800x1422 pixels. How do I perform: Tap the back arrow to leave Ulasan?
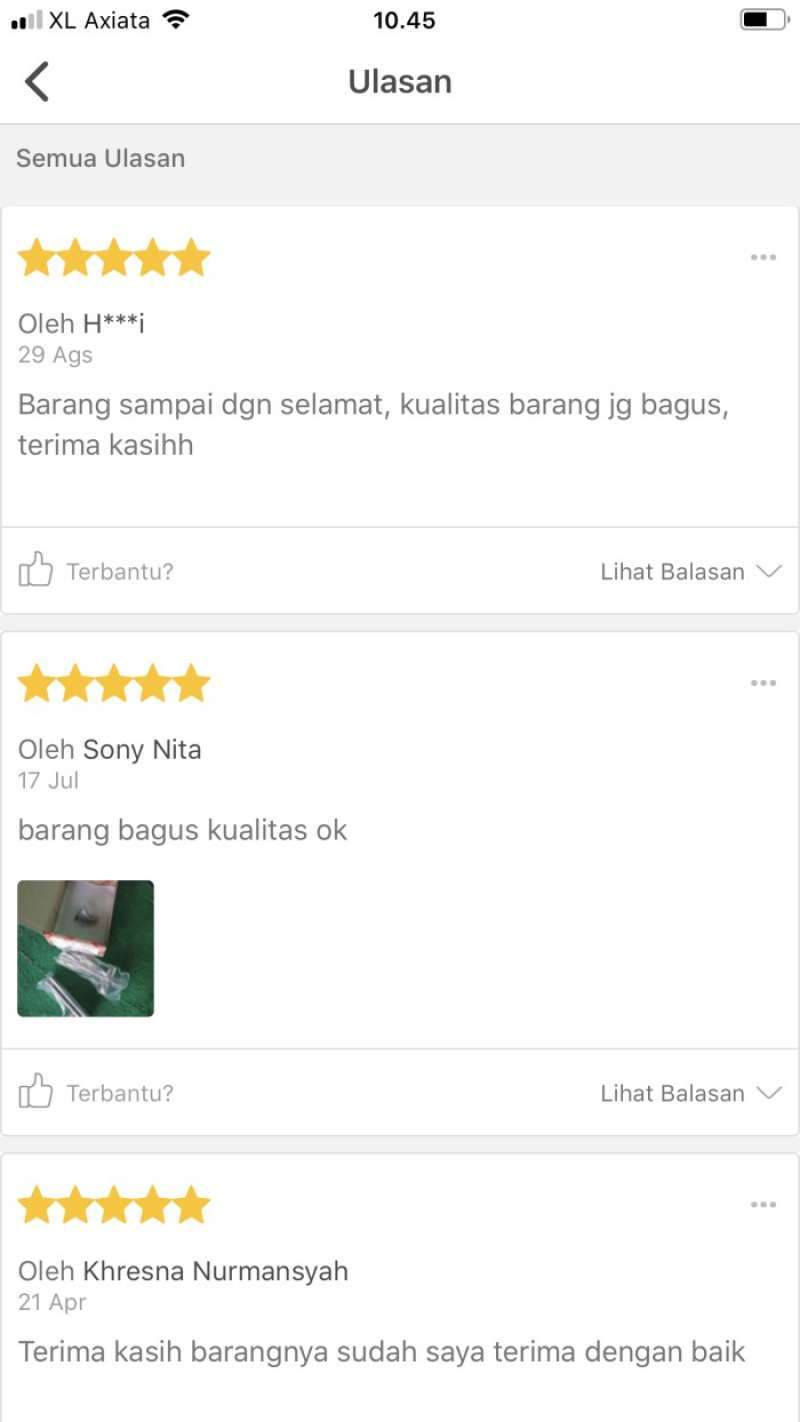[37, 81]
